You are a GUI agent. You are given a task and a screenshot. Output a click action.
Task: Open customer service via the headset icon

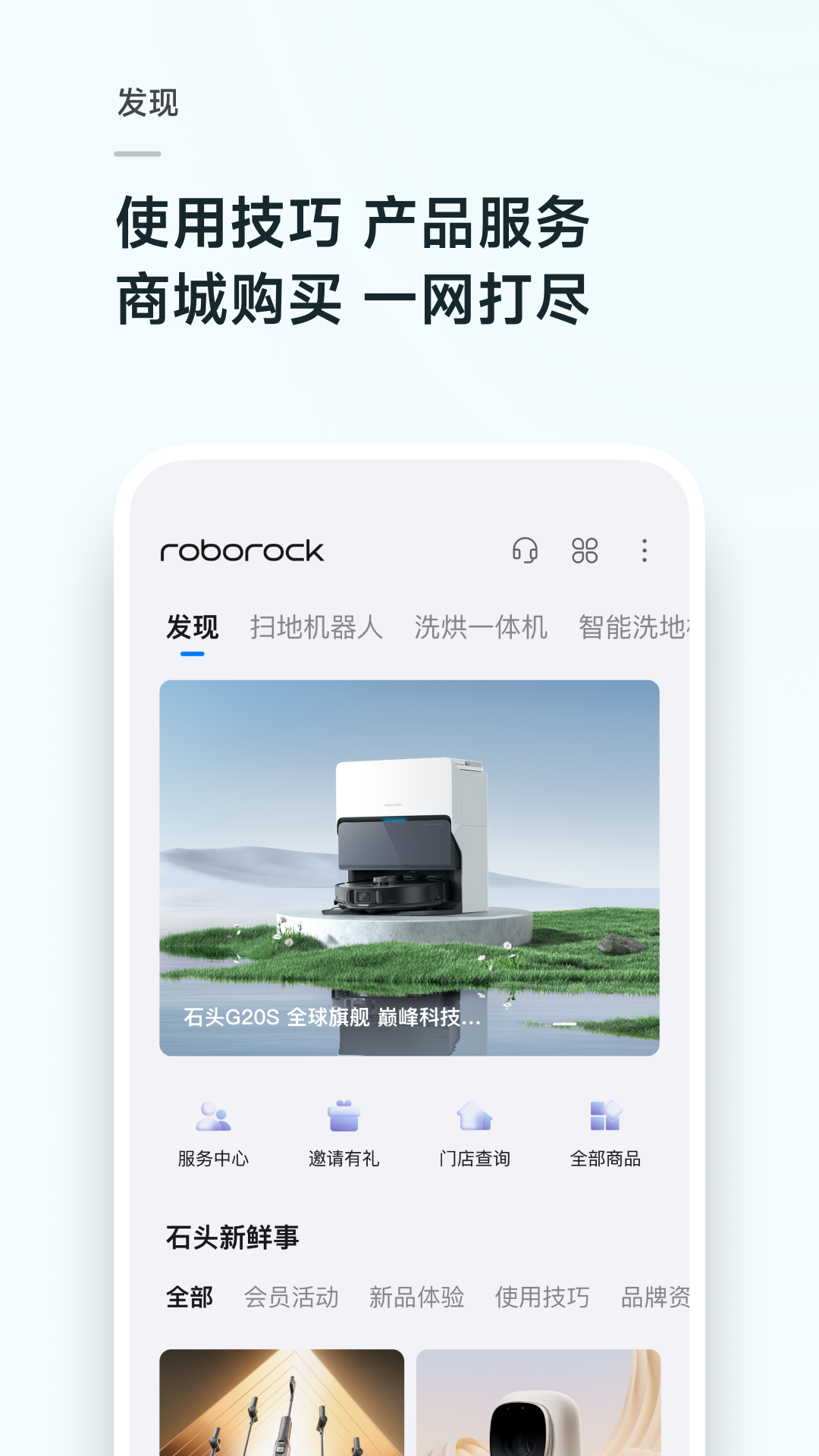point(525,552)
